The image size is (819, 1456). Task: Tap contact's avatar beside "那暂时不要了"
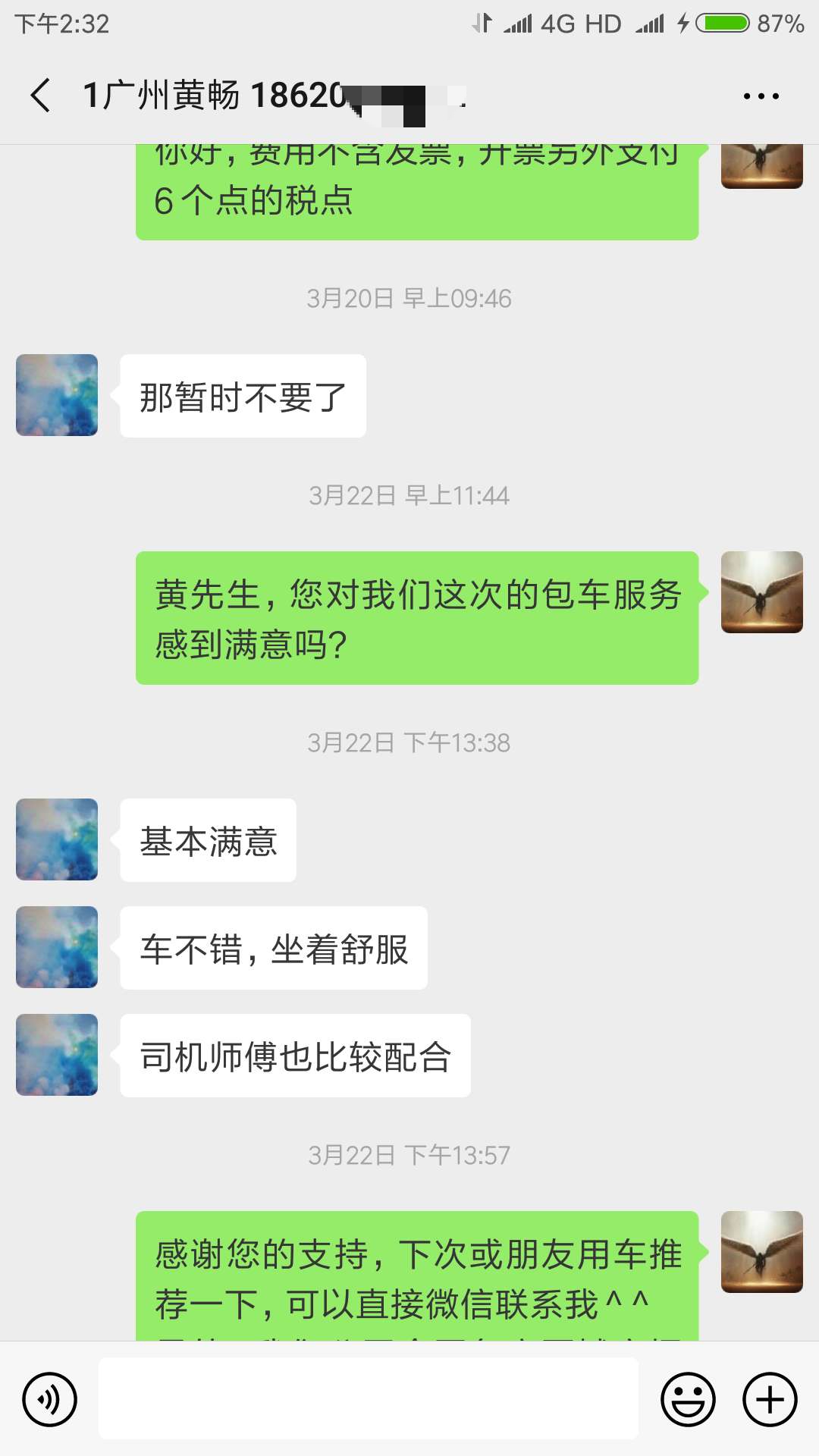pos(57,395)
